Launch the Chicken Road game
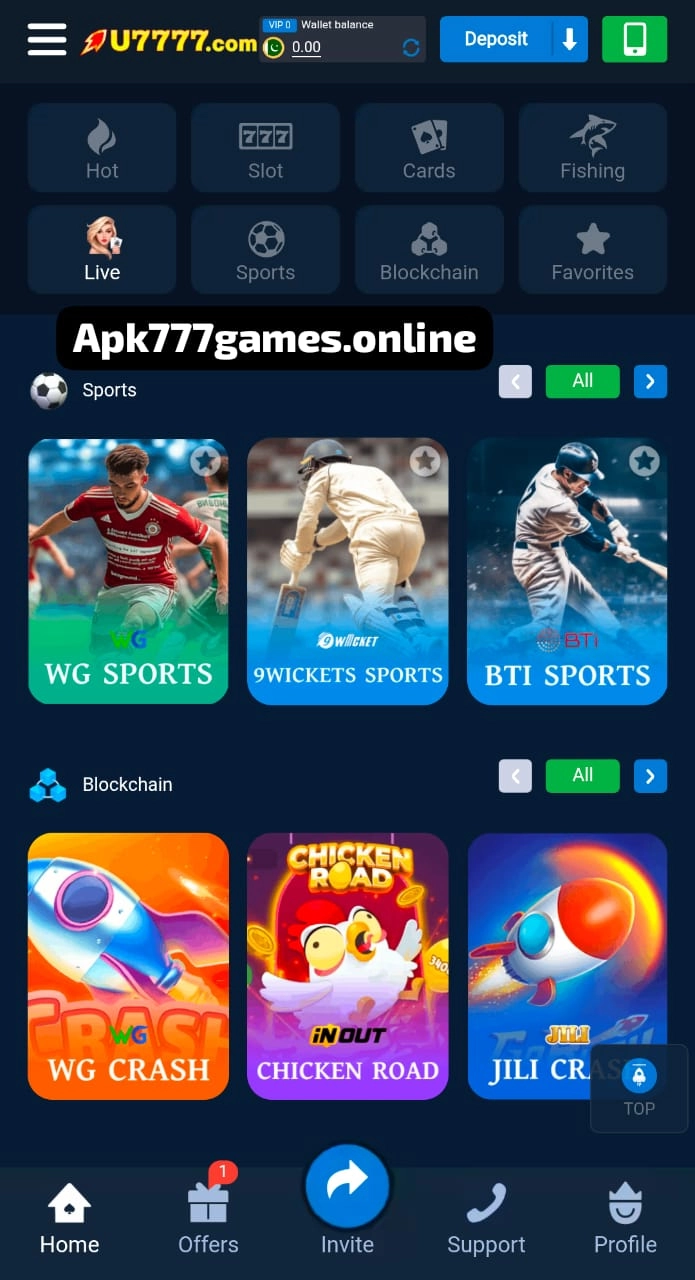 point(347,965)
